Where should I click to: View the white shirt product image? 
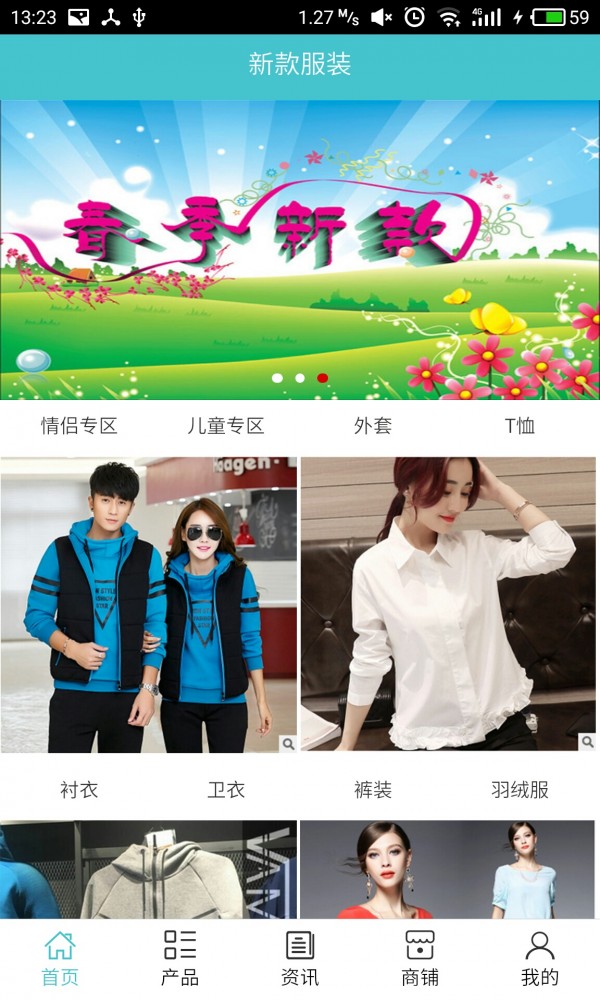[x=448, y=605]
